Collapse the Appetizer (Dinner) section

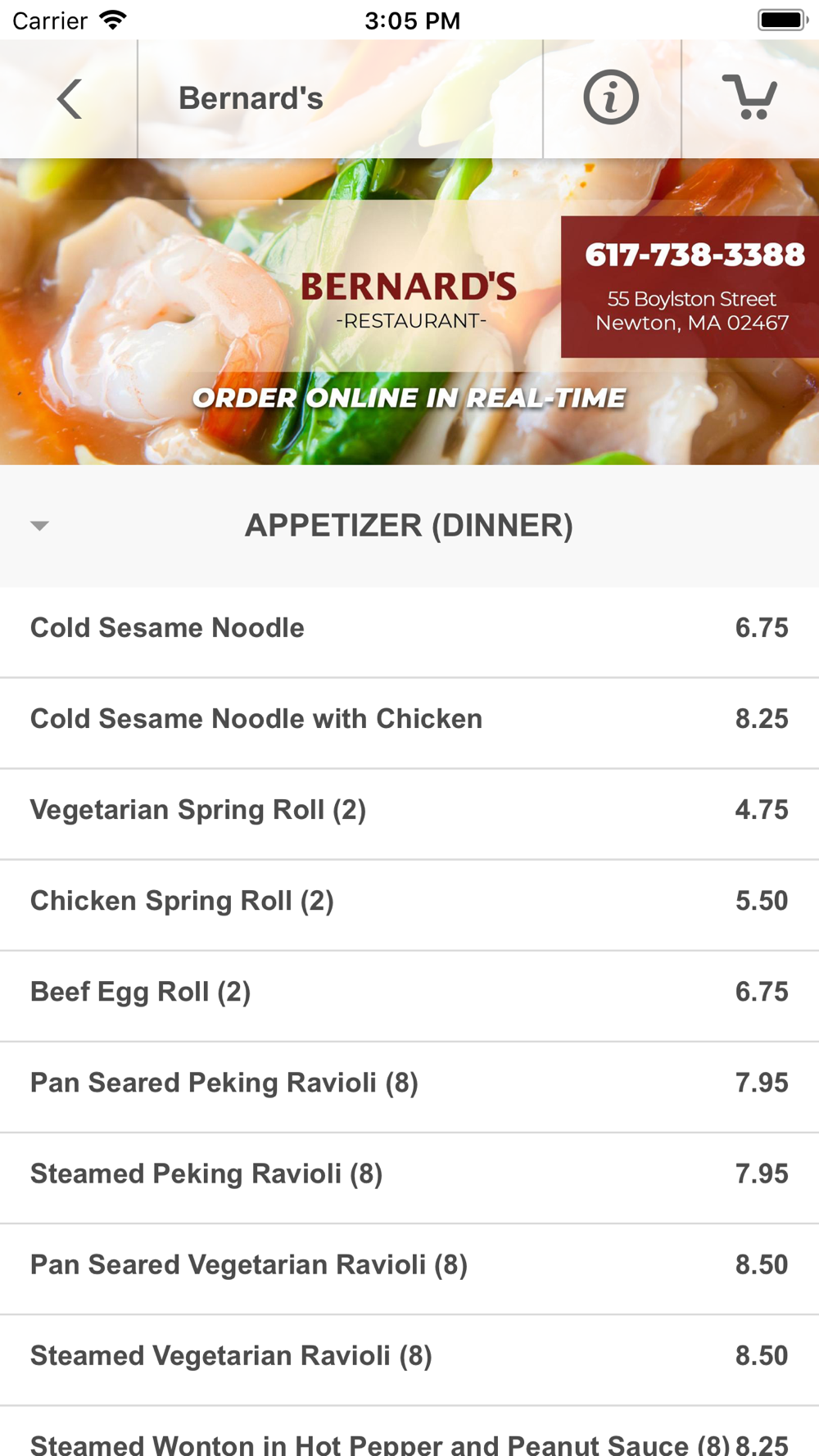(40, 526)
